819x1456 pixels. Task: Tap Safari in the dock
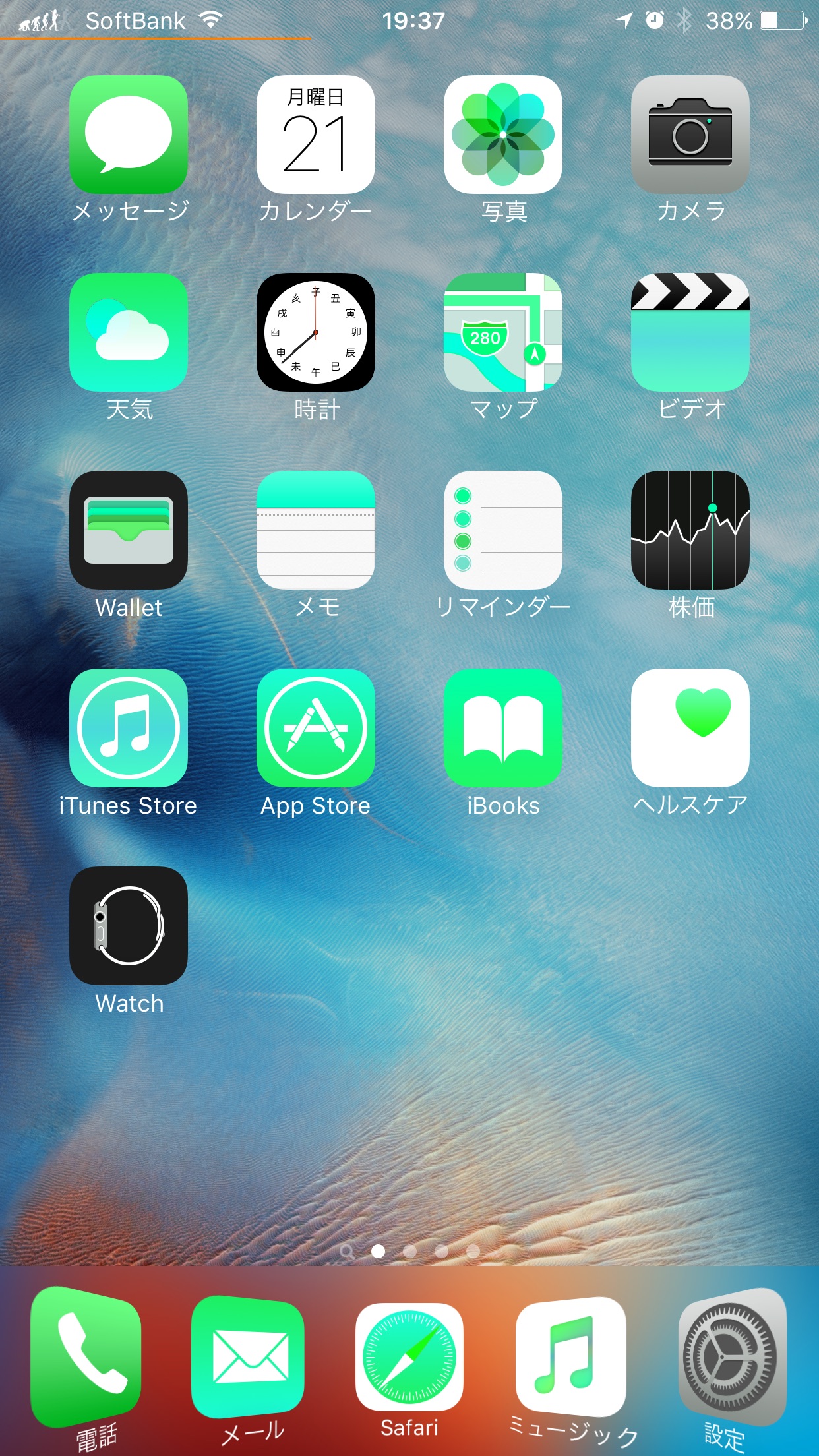click(409, 1358)
